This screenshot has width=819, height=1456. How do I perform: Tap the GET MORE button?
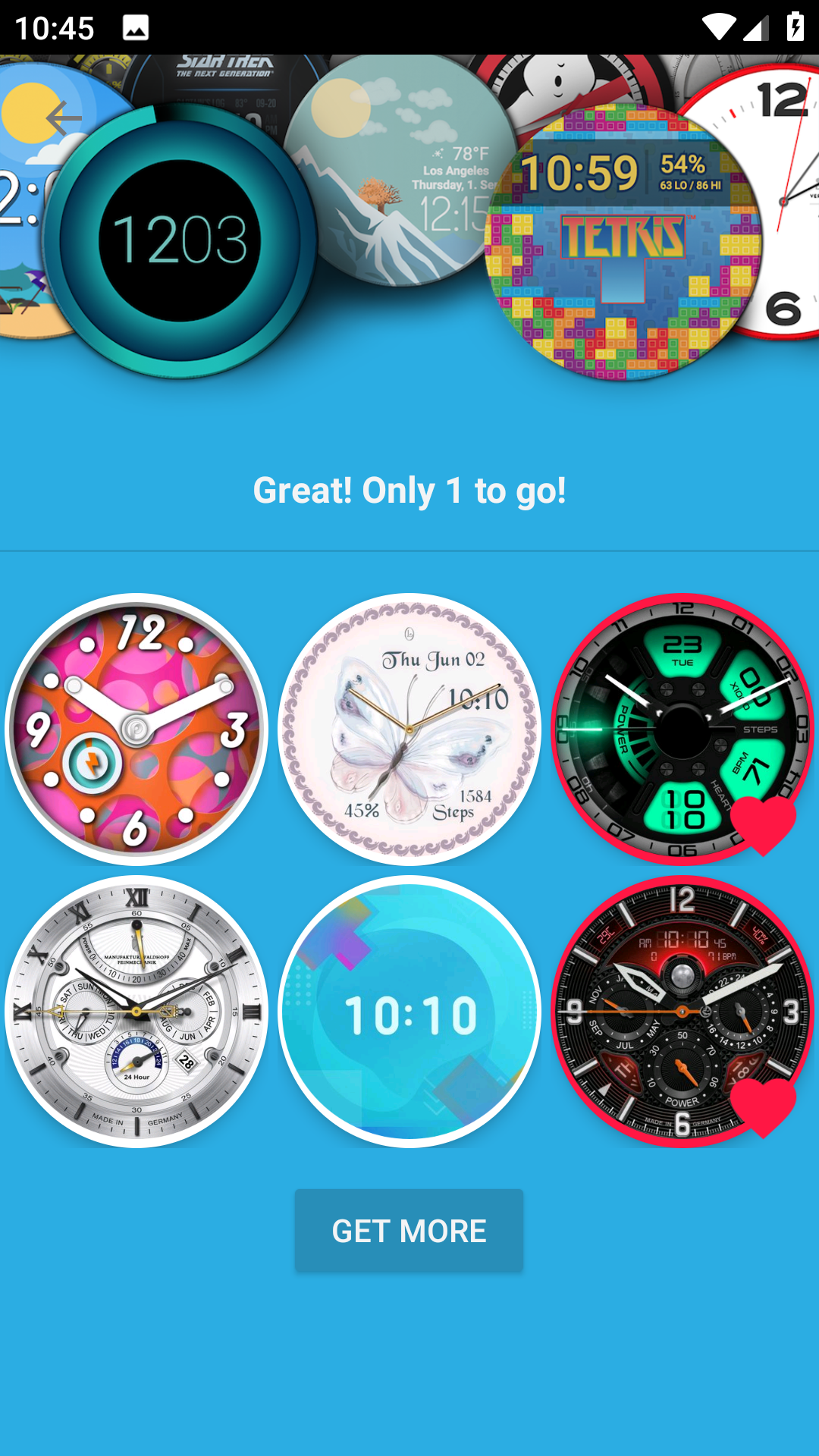click(x=409, y=1231)
